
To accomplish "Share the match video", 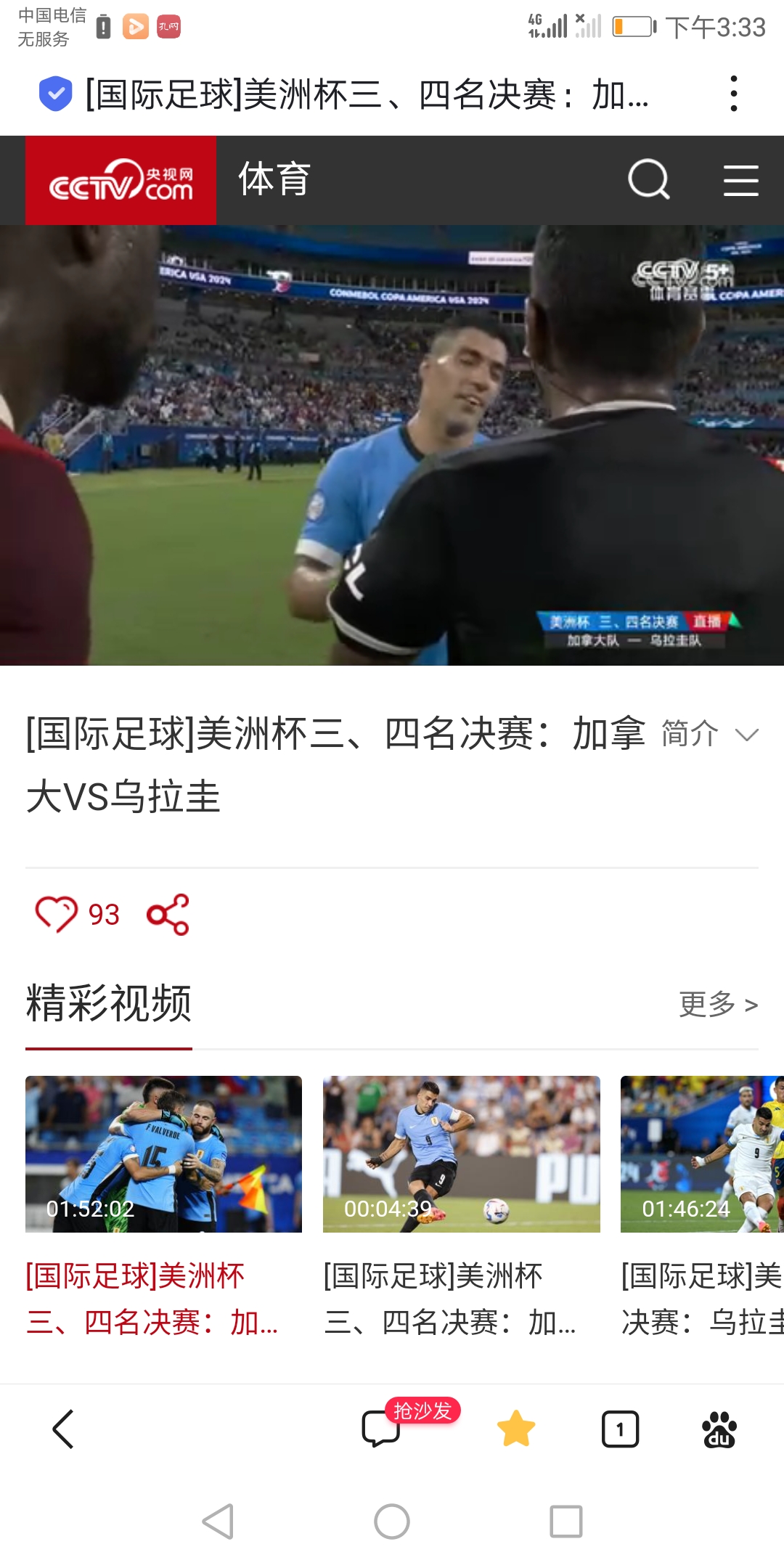I will point(168,914).
